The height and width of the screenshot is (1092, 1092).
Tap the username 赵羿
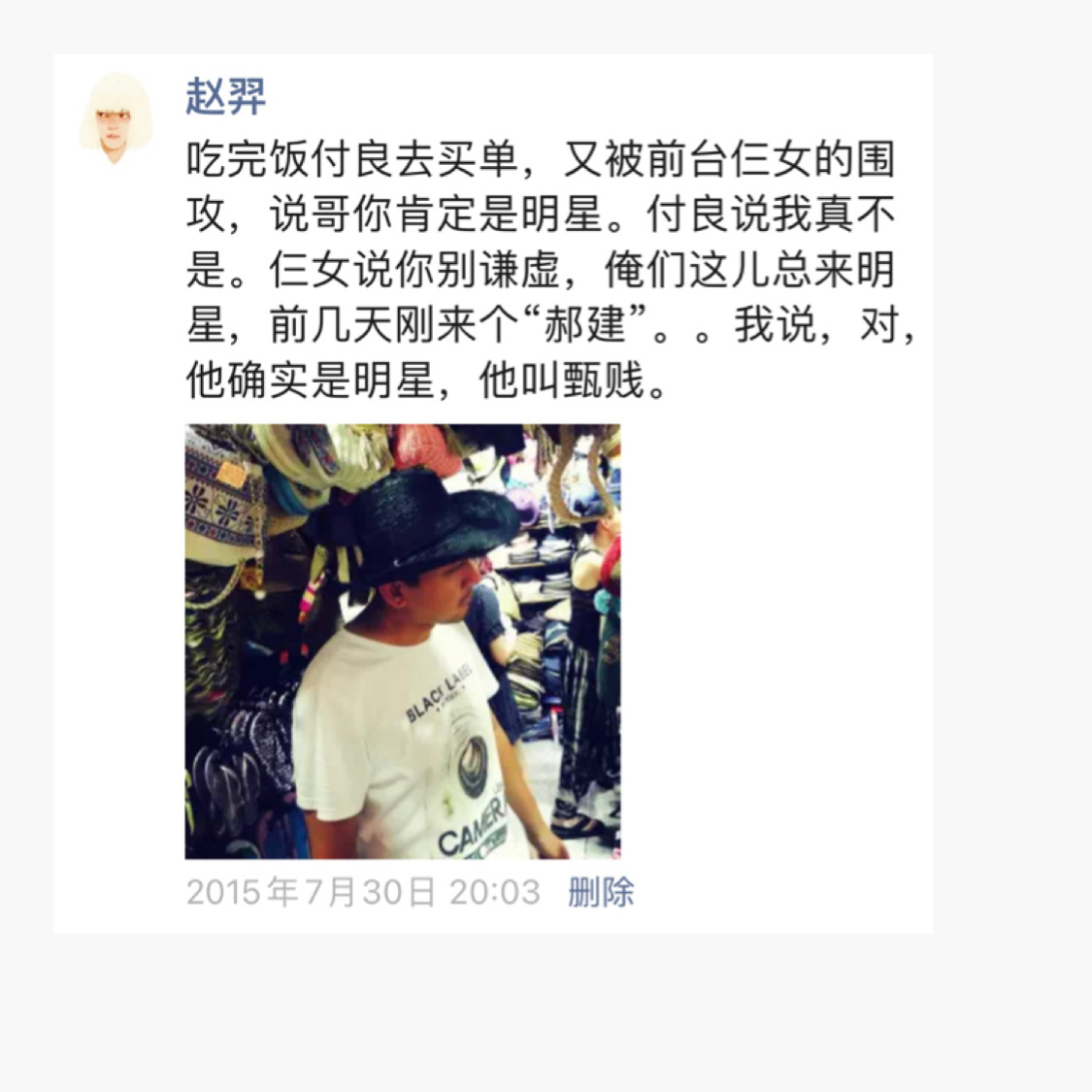(x=225, y=96)
